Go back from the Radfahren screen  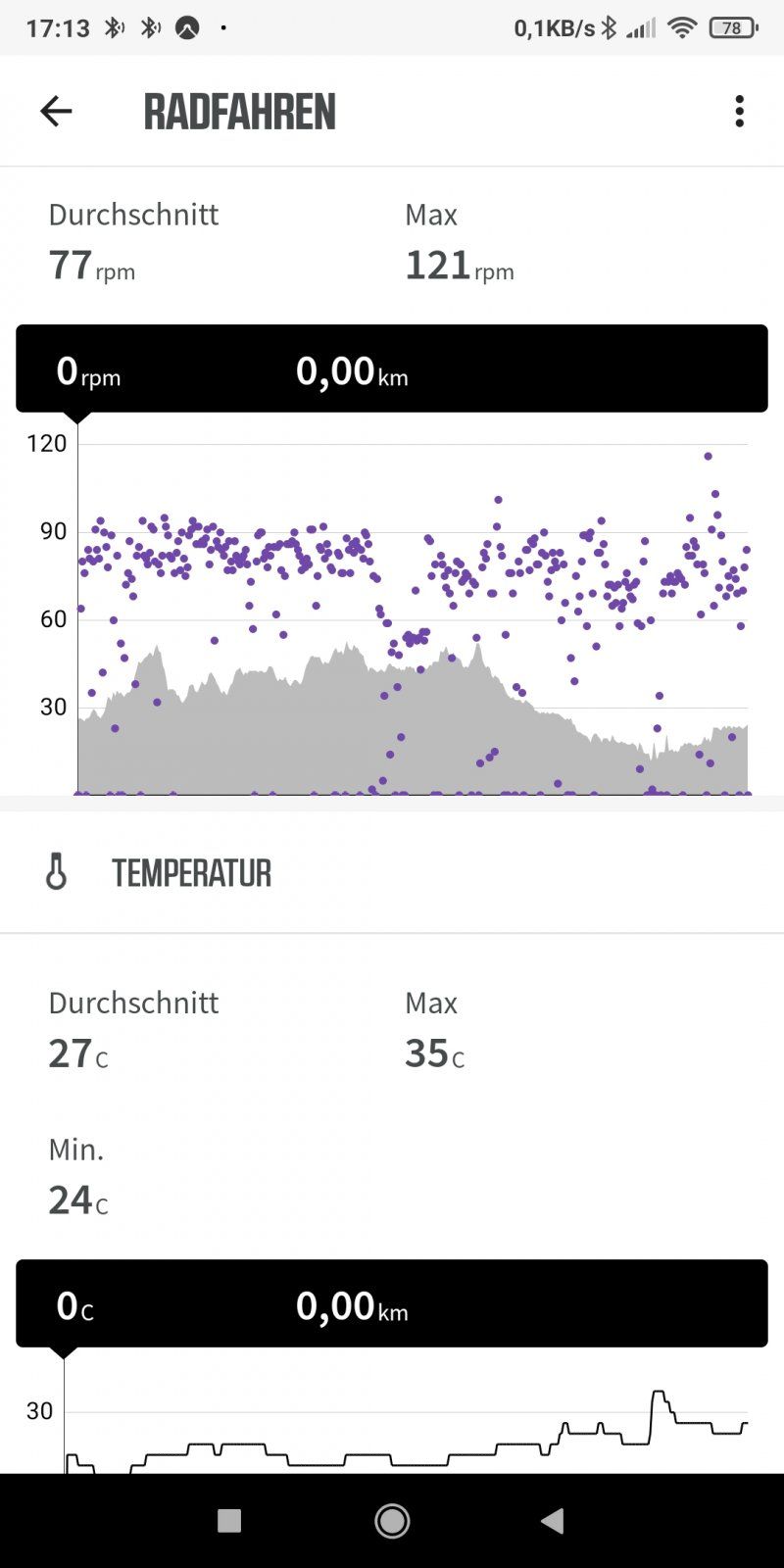tap(56, 111)
